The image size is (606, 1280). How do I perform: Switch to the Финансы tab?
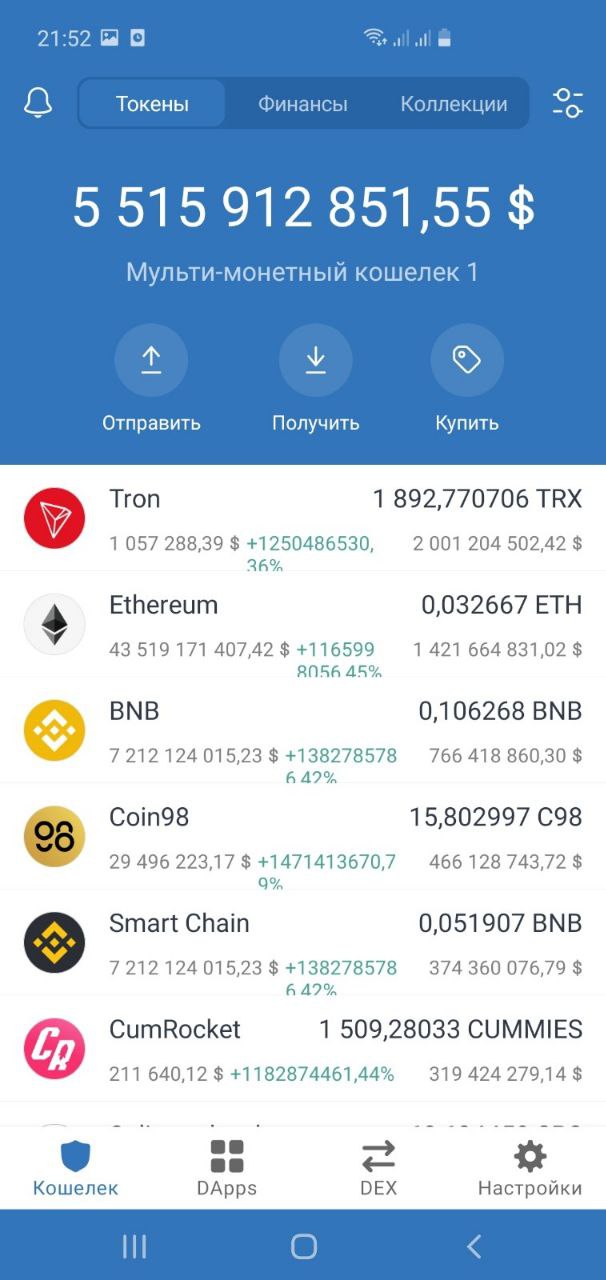(x=302, y=104)
